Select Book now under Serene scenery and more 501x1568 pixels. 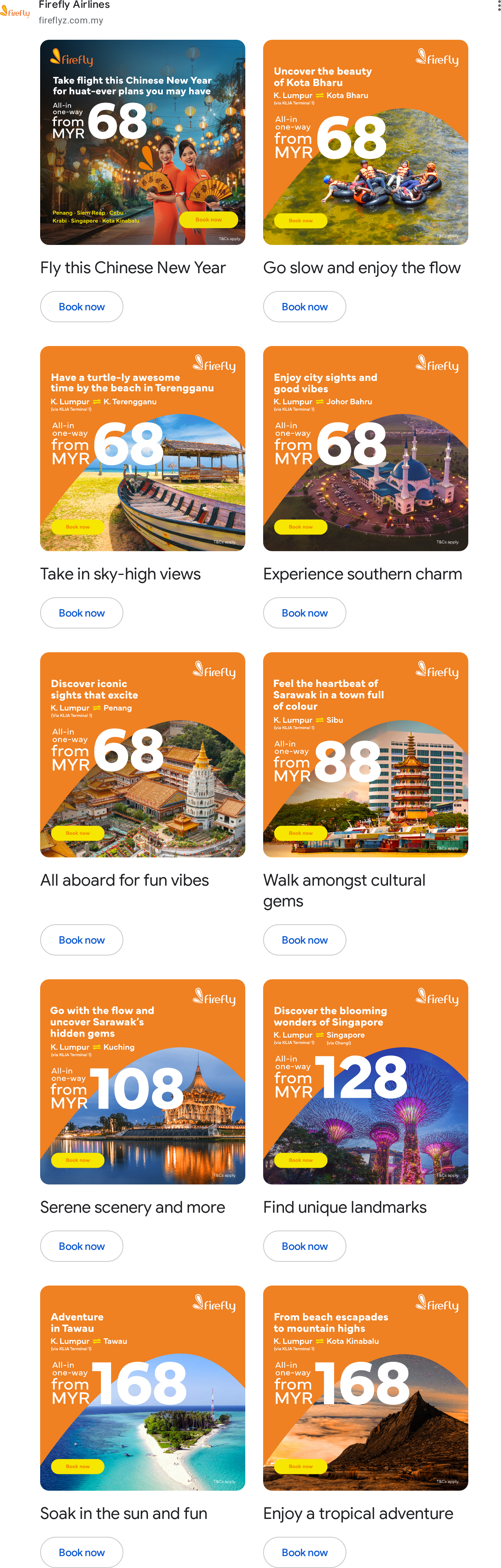click(81, 1246)
